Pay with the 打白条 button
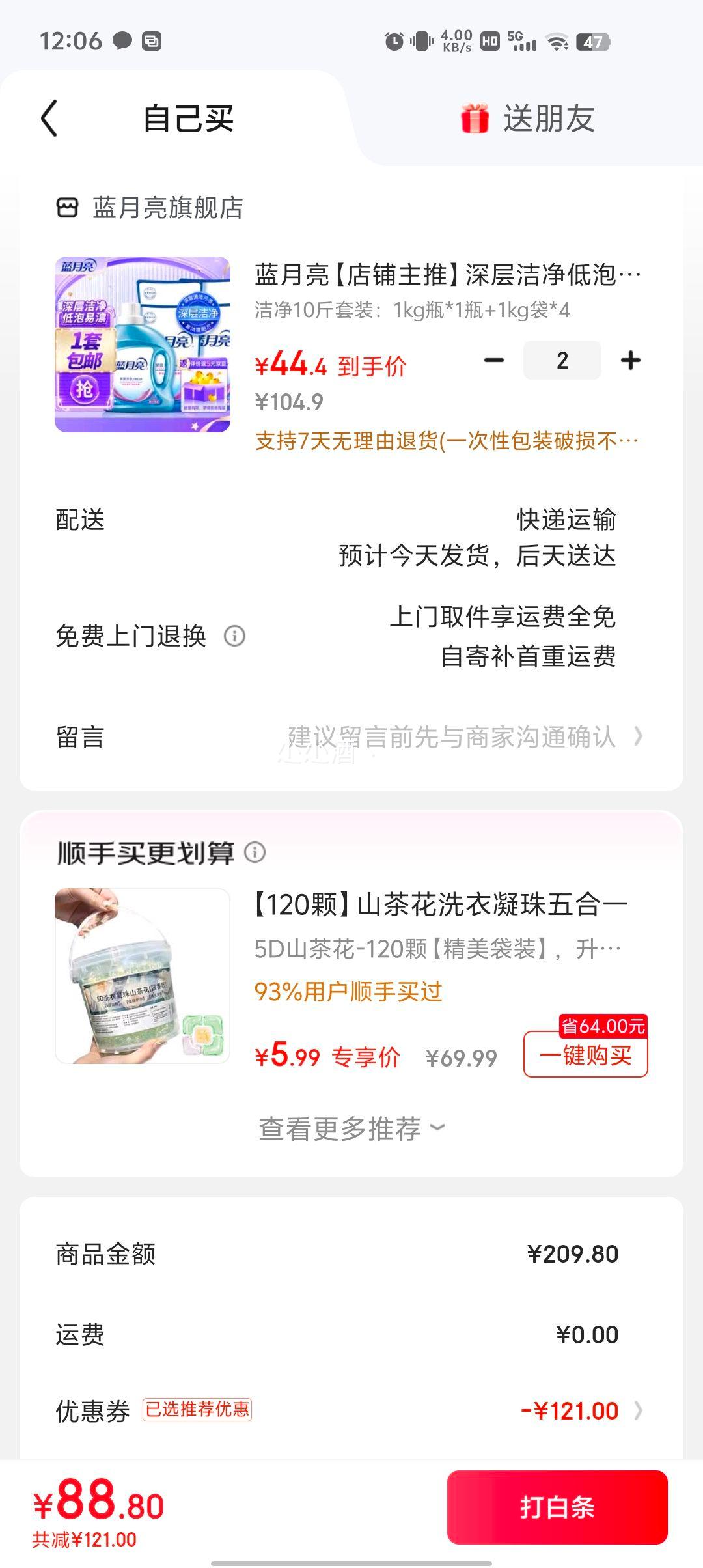Image resolution: width=703 pixels, height=1568 pixels. tap(557, 1507)
